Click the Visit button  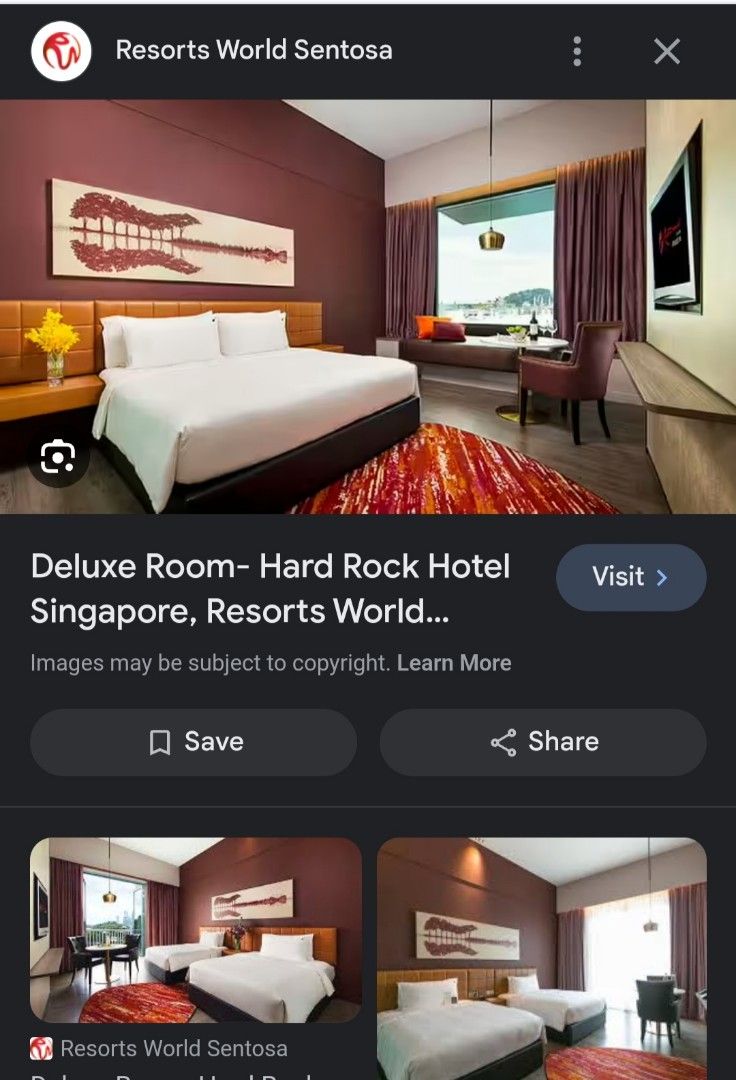(631, 577)
